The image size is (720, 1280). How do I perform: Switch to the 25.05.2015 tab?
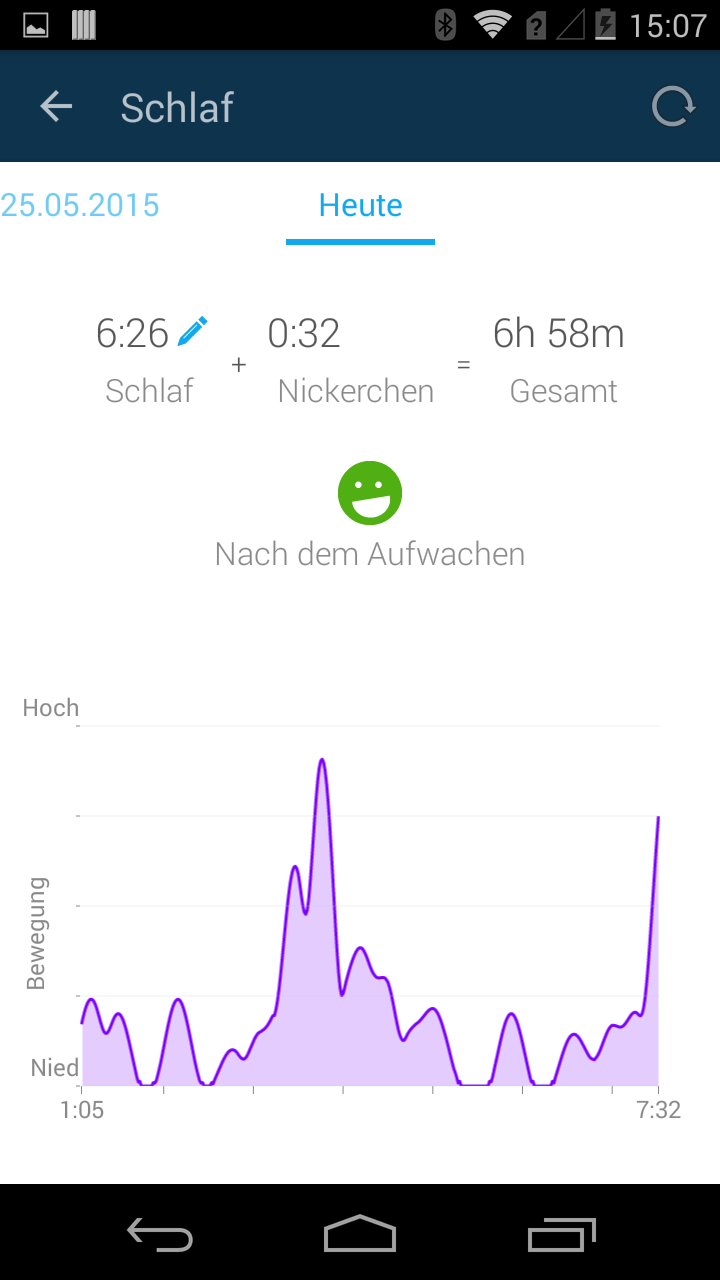[x=80, y=205]
